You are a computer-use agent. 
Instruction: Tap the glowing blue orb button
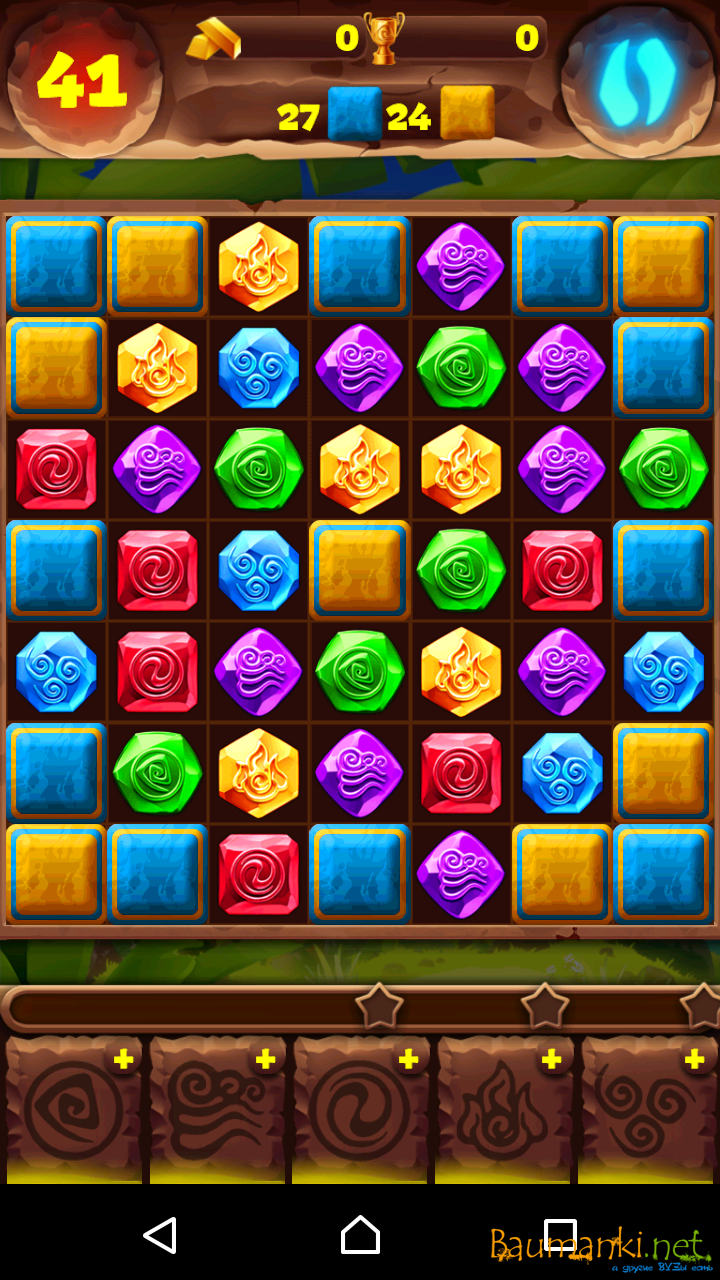[637, 82]
